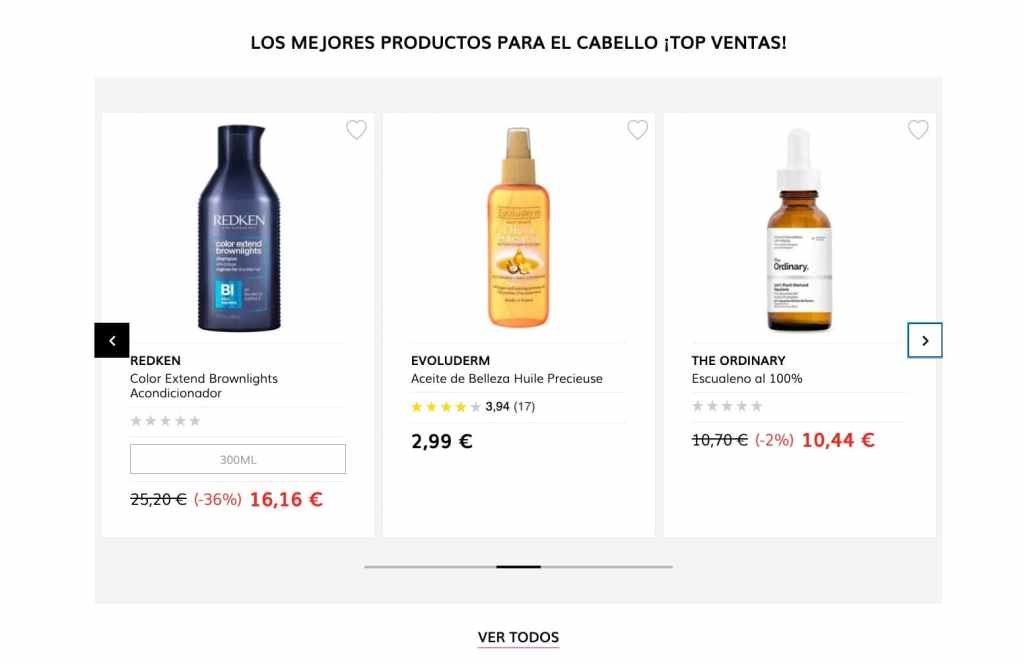The height and width of the screenshot is (664, 1024).
Task: Select the 300ML size option
Action: pyautogui.click(x=238, y=460)
